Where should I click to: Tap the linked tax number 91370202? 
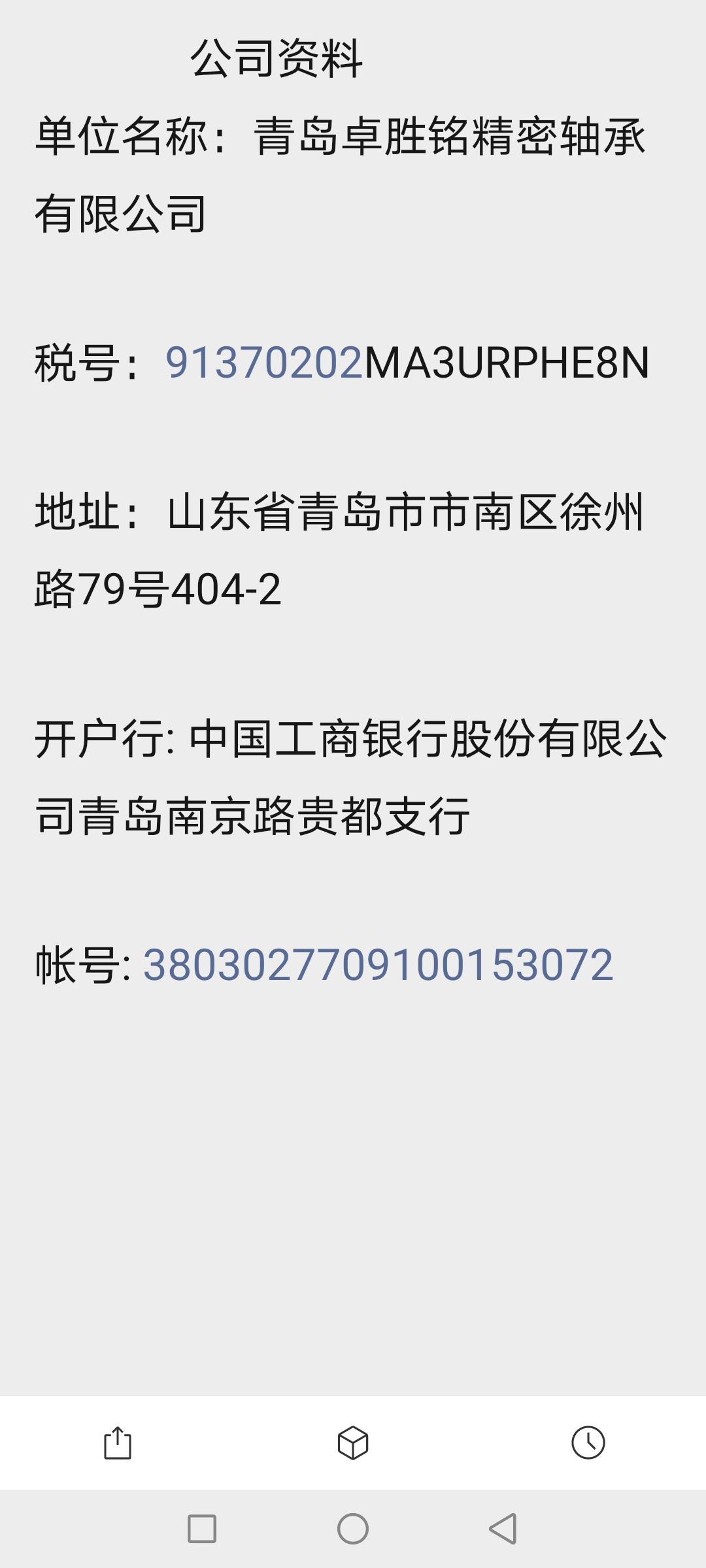tap(264, 363)
